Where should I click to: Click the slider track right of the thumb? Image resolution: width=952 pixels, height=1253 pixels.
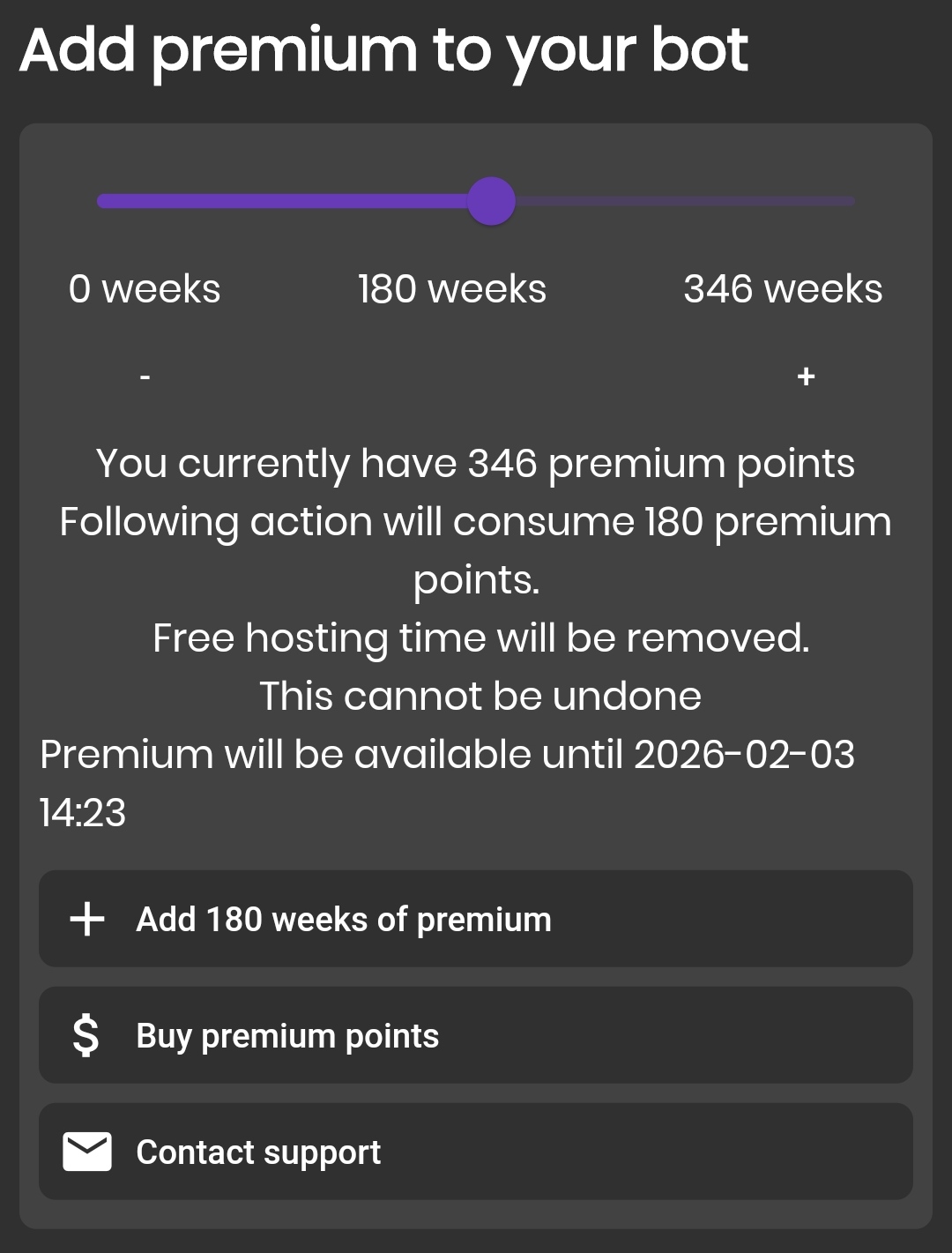coord(688,201)
